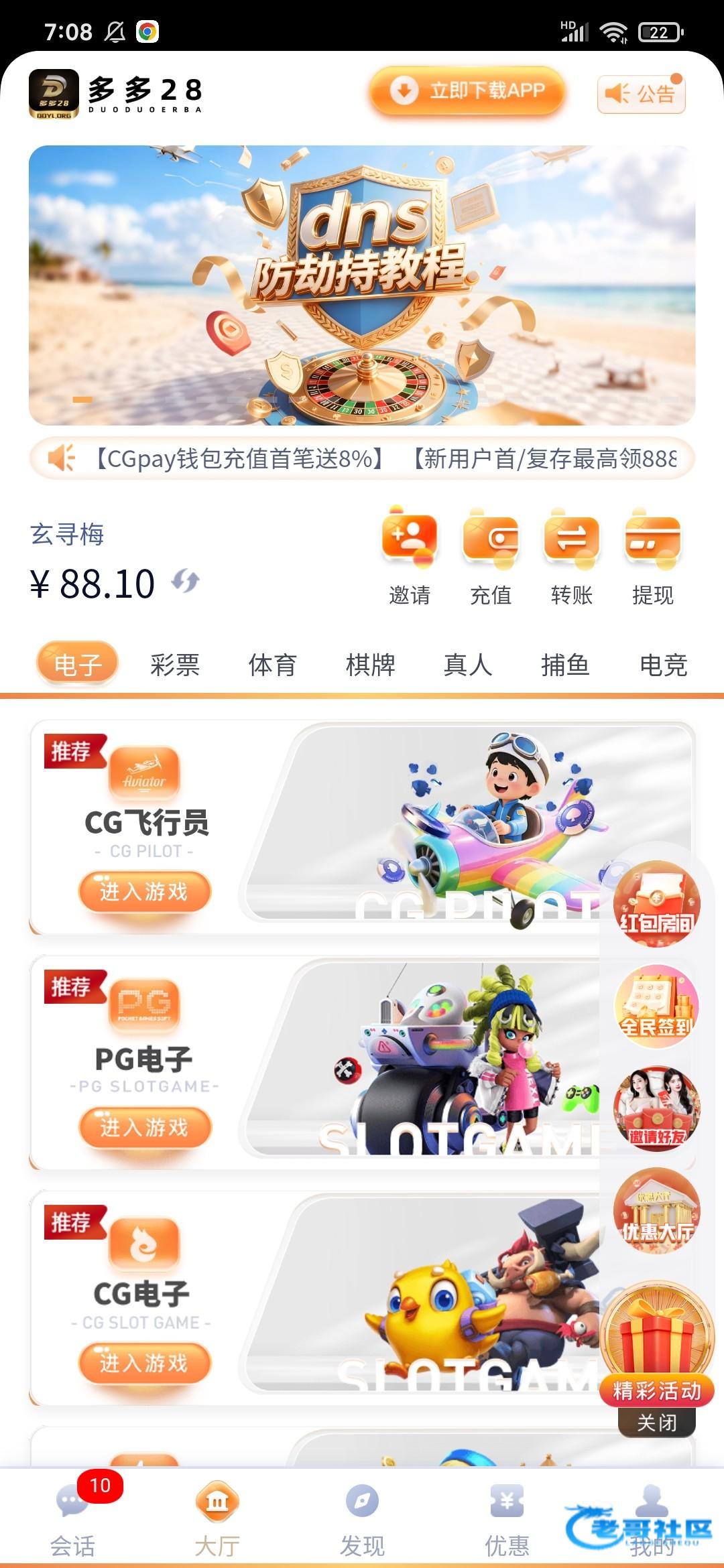Screen dimensions: 724x1568
Task: Select the 棋牌 category tab
Action: pos(370,665)
